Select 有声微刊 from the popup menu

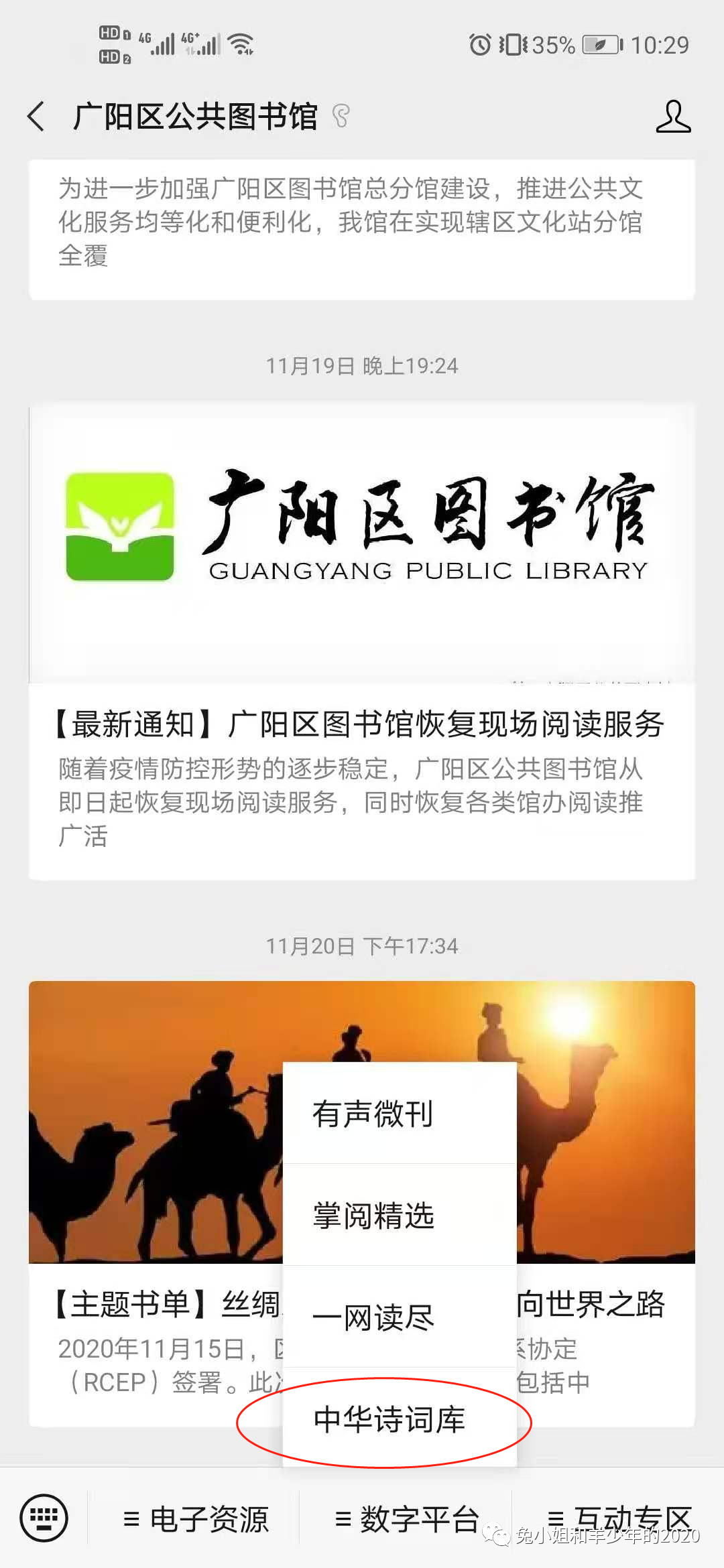coord(400,1114)
